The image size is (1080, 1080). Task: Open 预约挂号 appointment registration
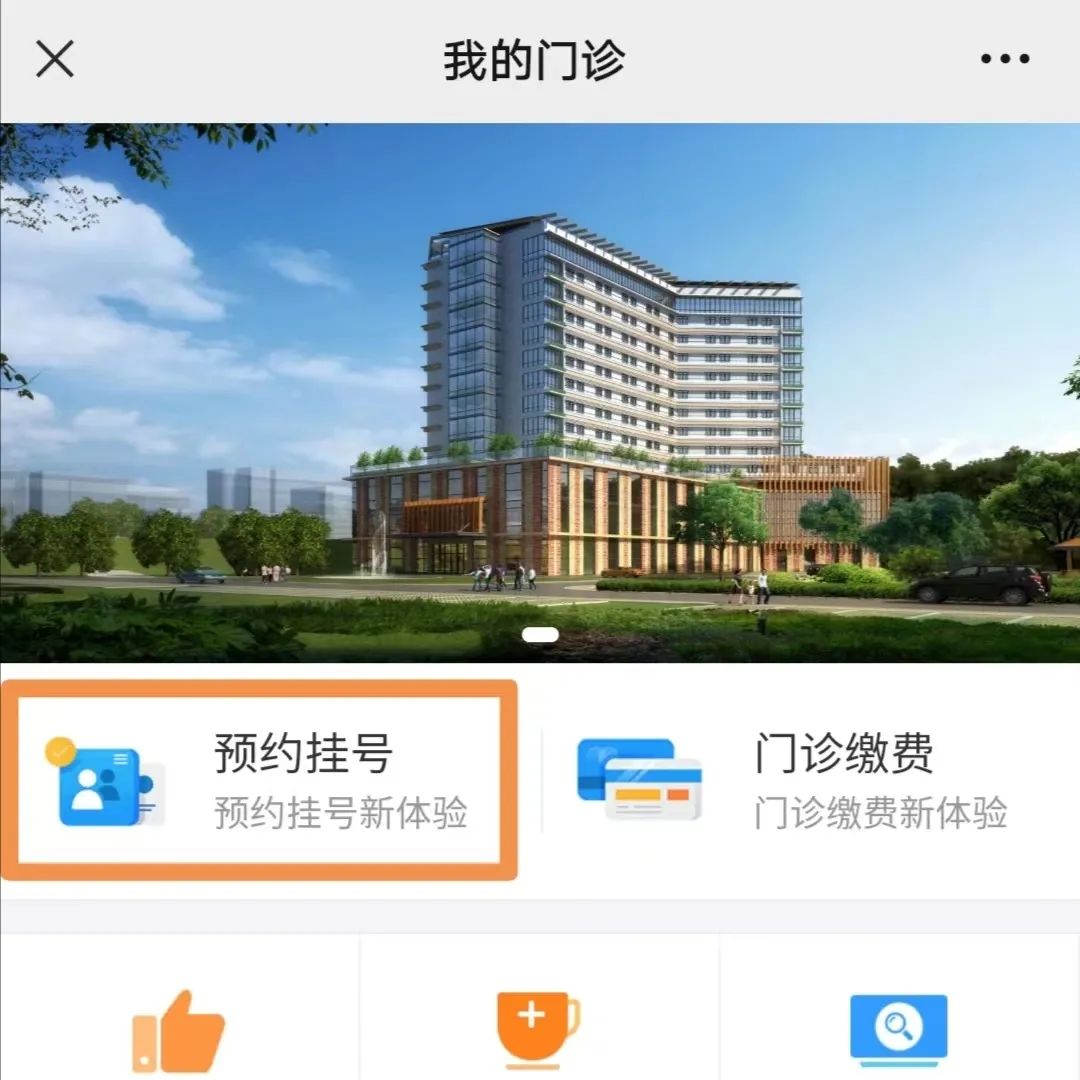pos(260,781)
